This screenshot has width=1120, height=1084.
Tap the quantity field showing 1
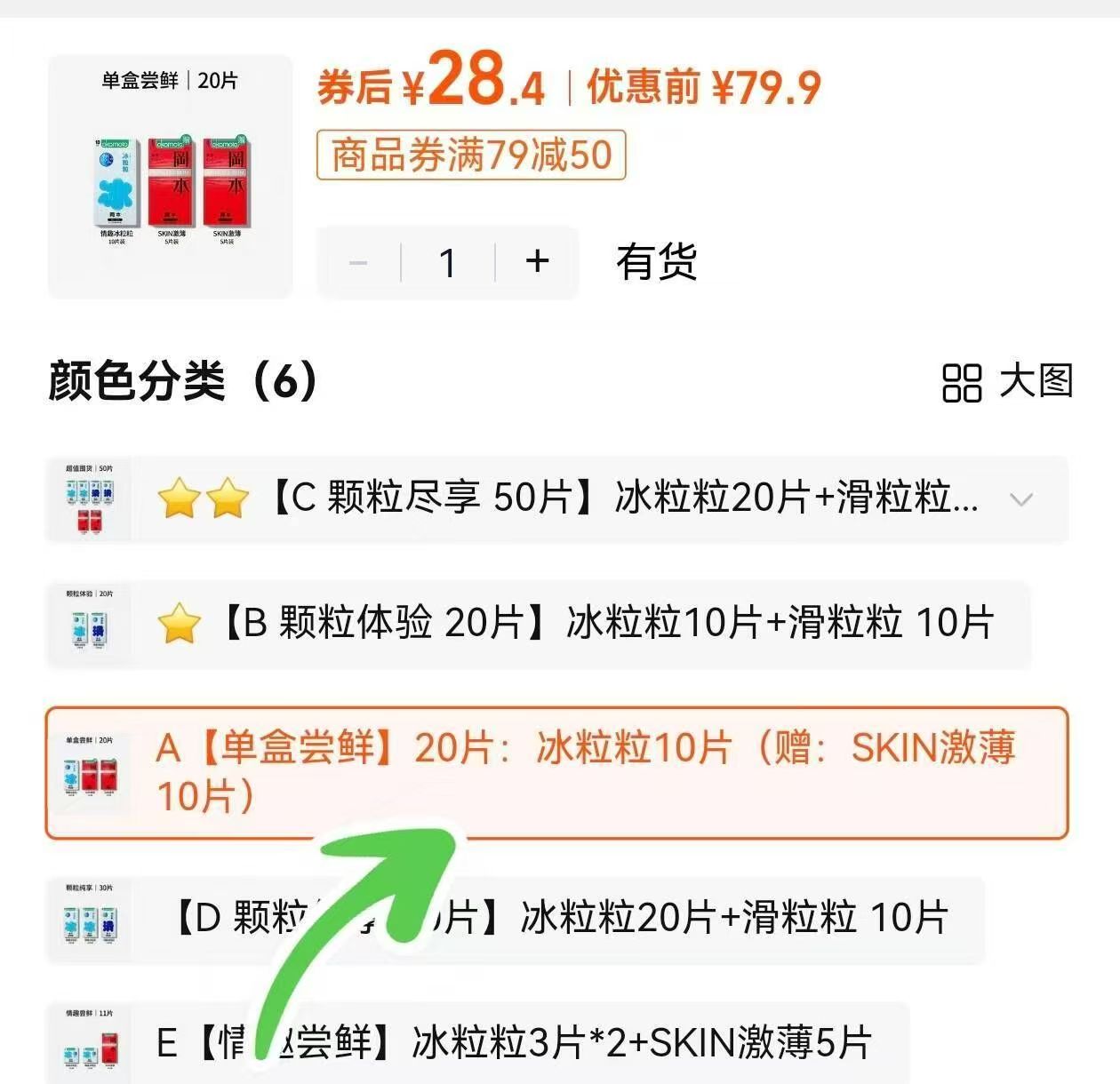448,262
